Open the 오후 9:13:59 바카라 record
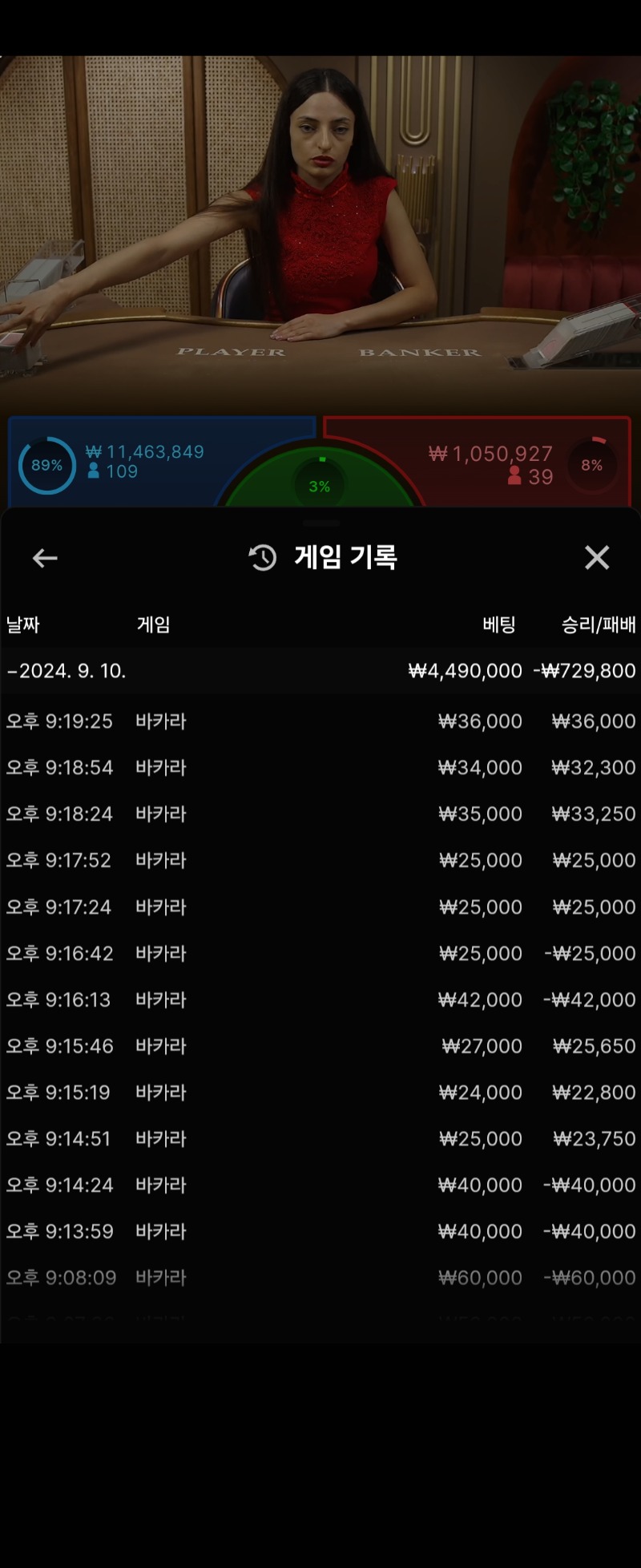Image resolution: width=641 pixels, height=1568 pixels. point(320,1231)
